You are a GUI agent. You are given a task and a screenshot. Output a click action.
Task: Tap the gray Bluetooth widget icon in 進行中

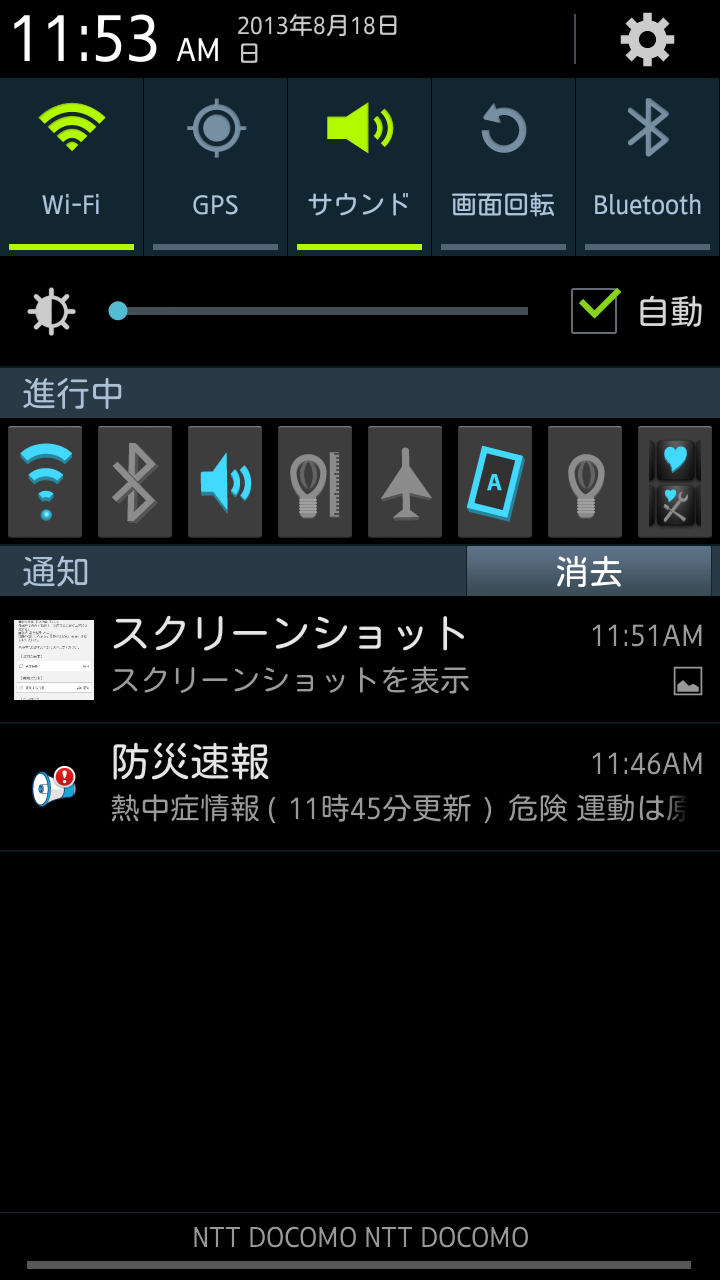pyautogui.click(x=135, y=482)
